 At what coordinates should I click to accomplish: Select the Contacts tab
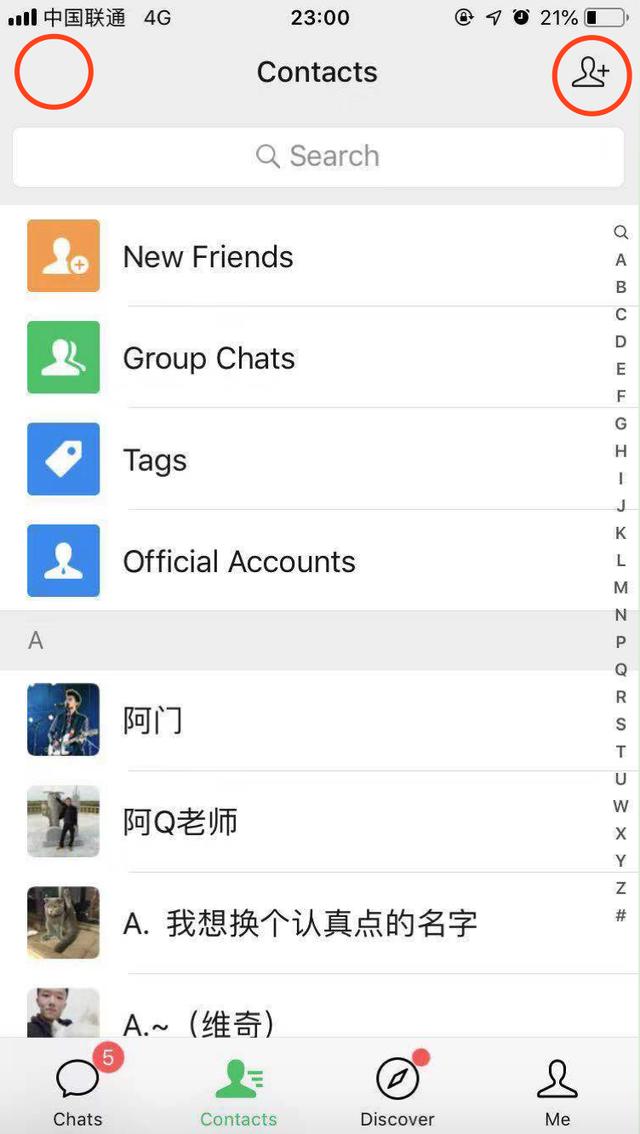point(238,1092)
